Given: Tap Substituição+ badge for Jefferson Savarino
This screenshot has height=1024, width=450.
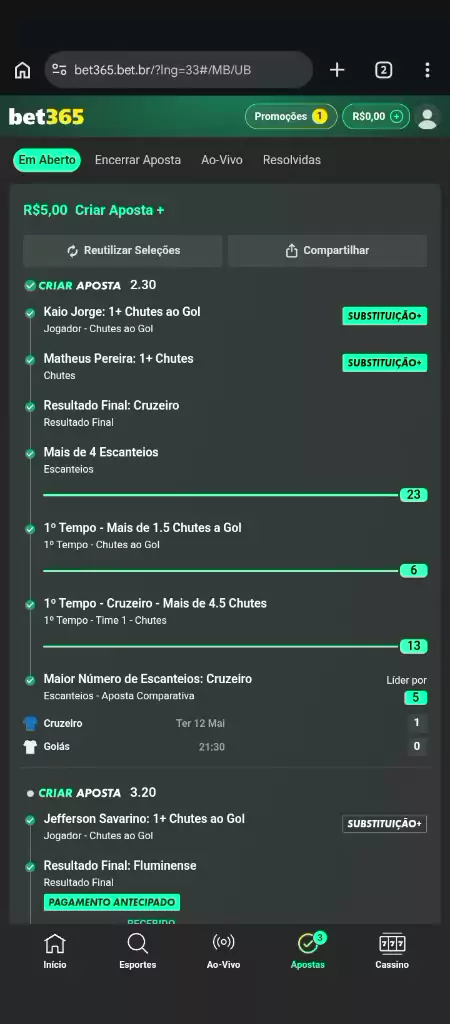Looking at the screenshot, I should (x=385, y=824).
